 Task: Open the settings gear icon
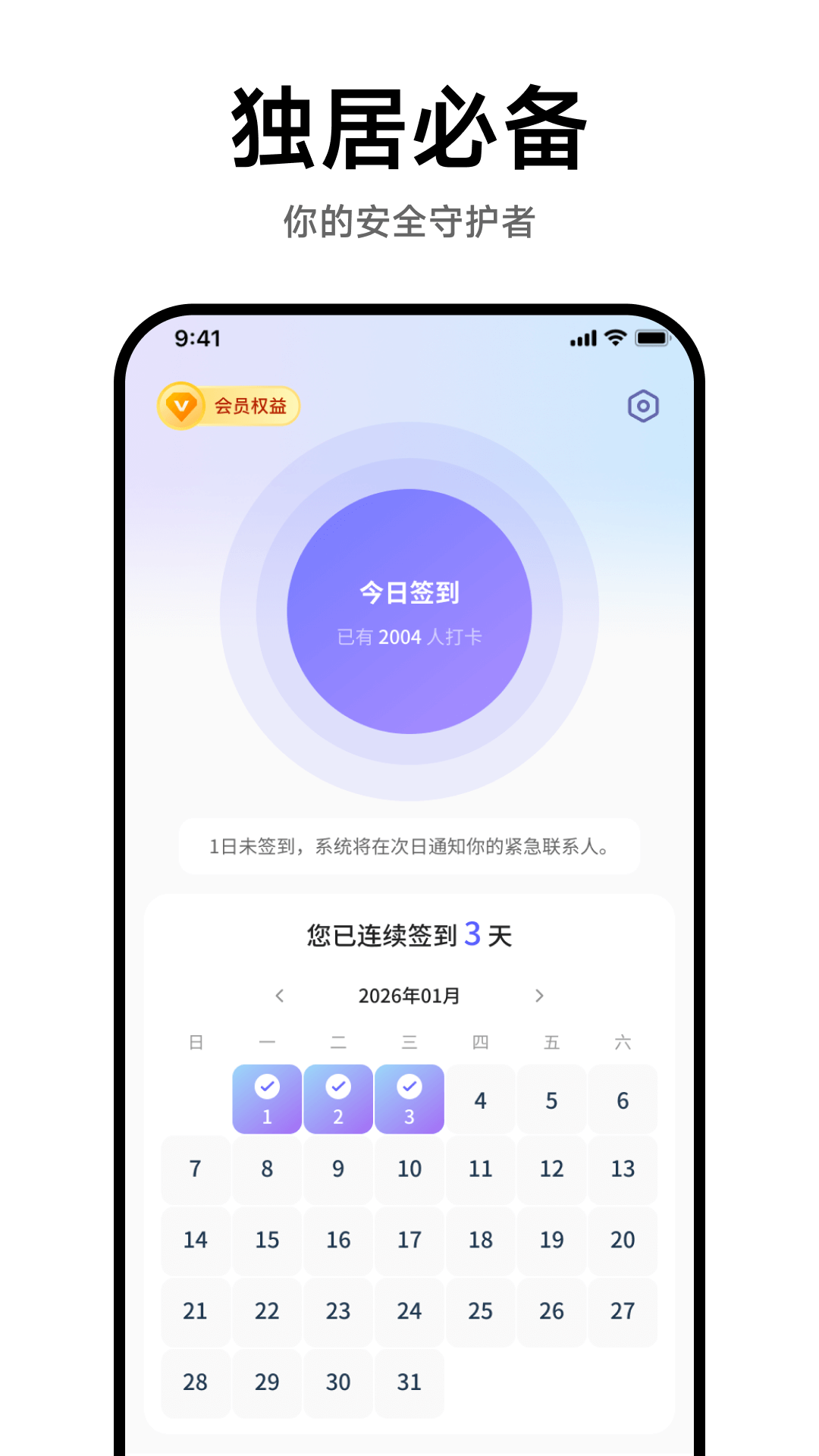pos(642,407)
